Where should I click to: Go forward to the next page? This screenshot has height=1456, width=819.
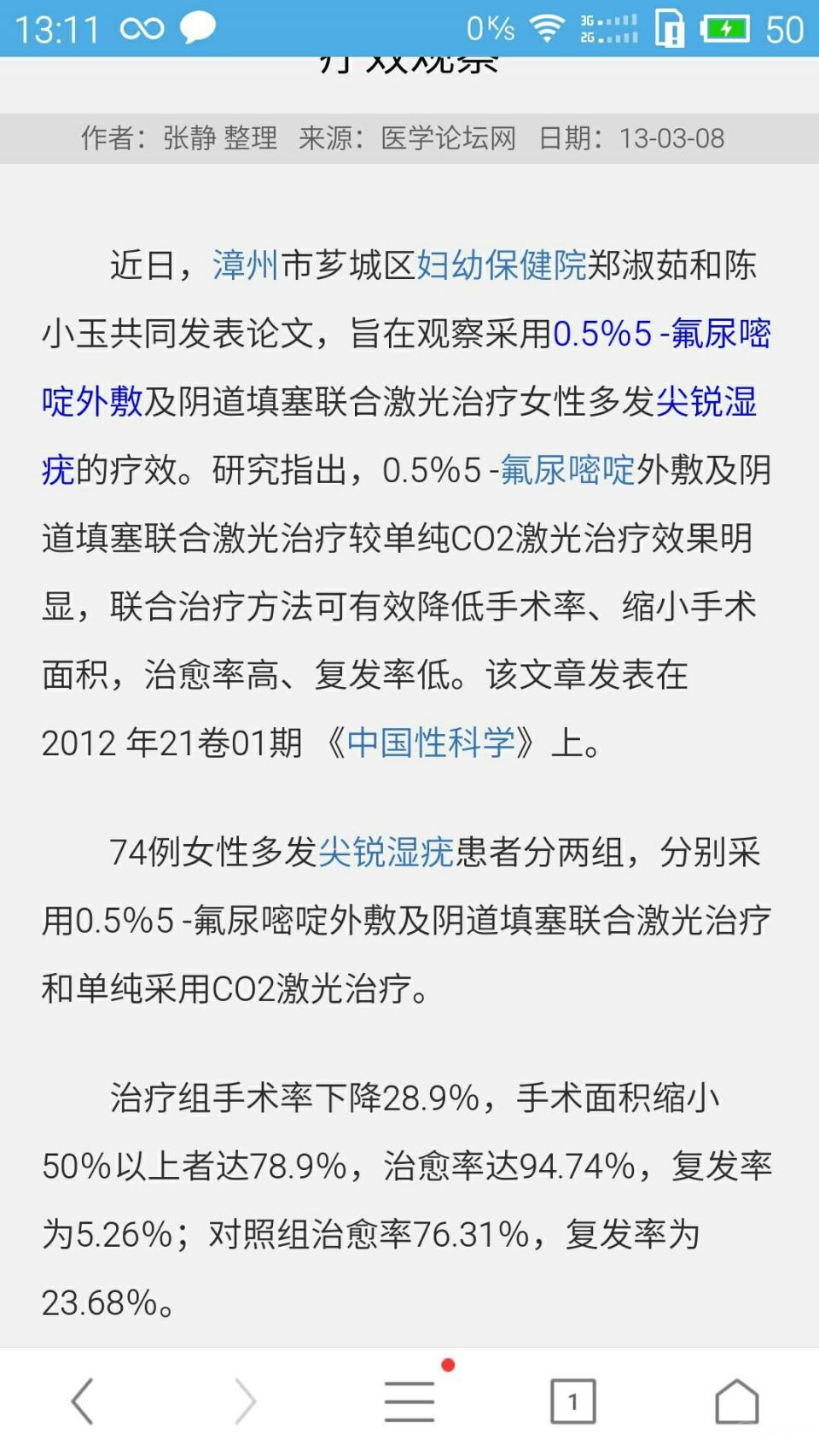tap(245, 1401)
